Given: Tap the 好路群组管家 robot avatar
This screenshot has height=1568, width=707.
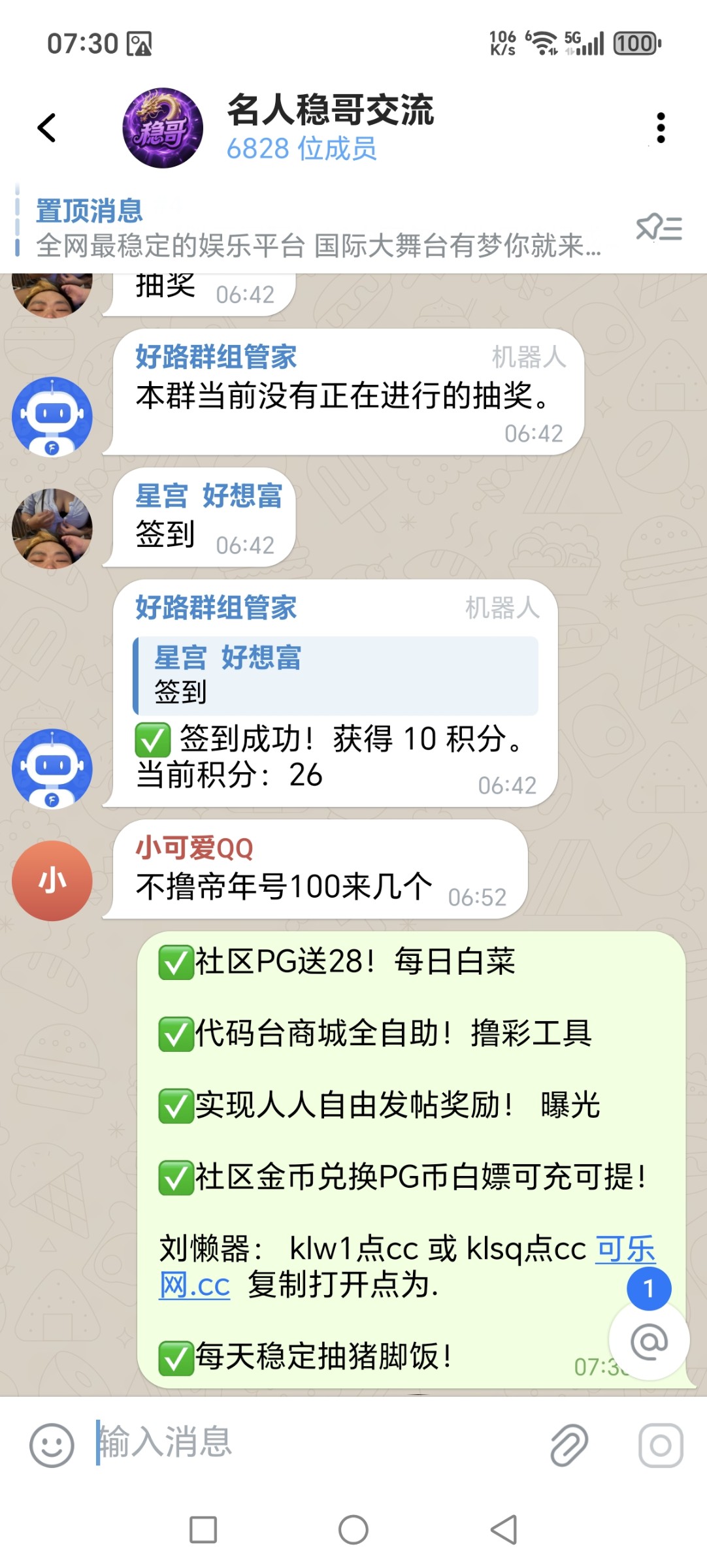Looking at the screenshot, I should tap(52, 416).
